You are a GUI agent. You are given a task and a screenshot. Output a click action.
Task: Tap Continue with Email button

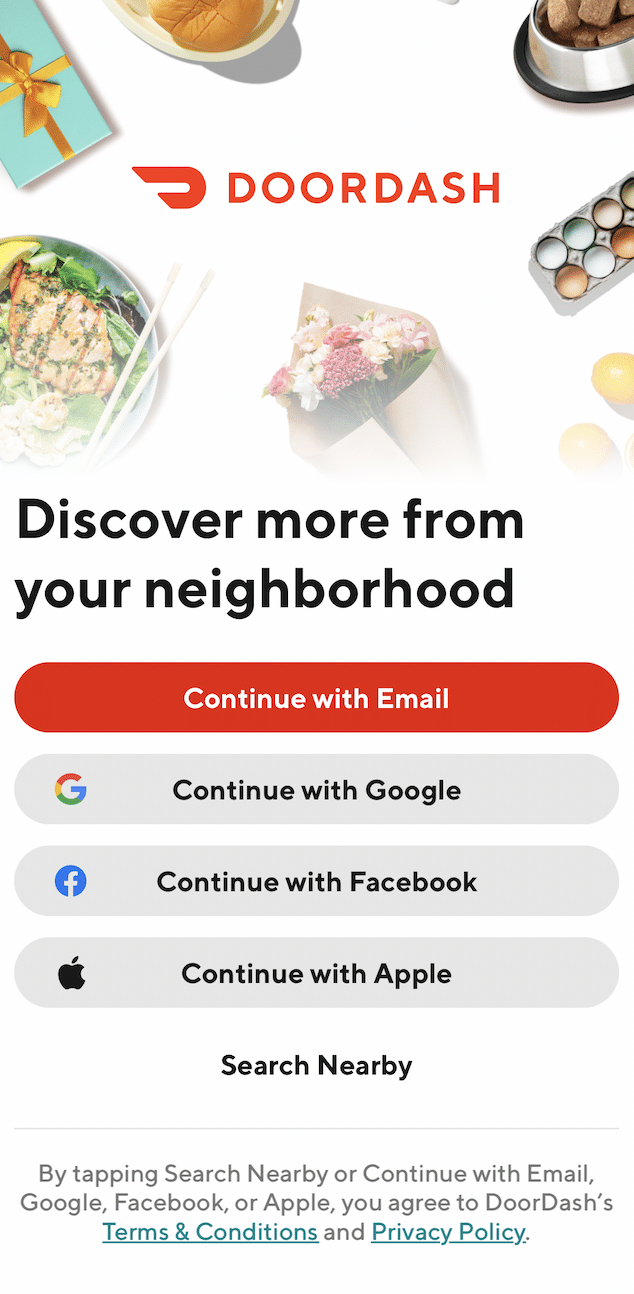pos(316,697)
